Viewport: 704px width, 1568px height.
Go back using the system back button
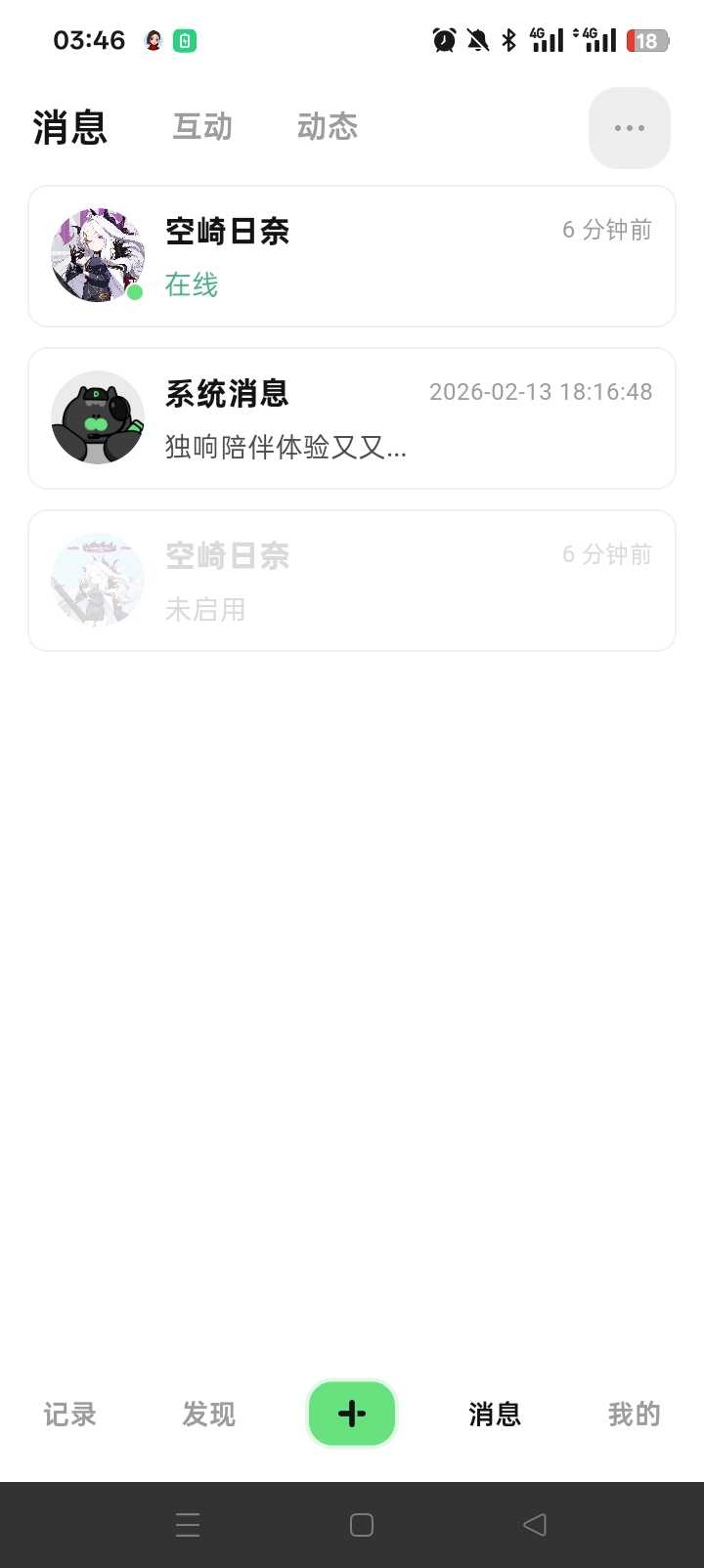534,1525
